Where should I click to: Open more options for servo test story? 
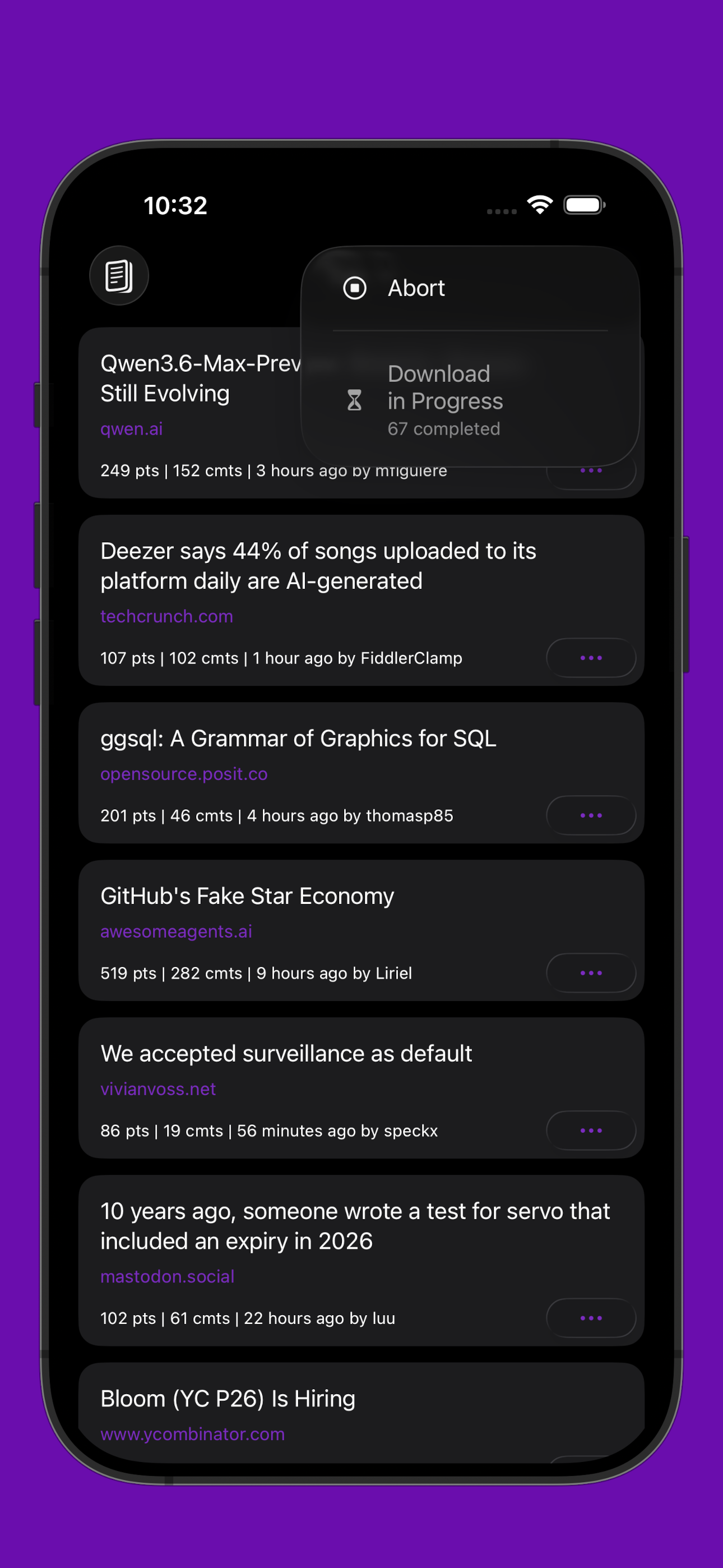pyautogui.click(x=590, y=1318)
